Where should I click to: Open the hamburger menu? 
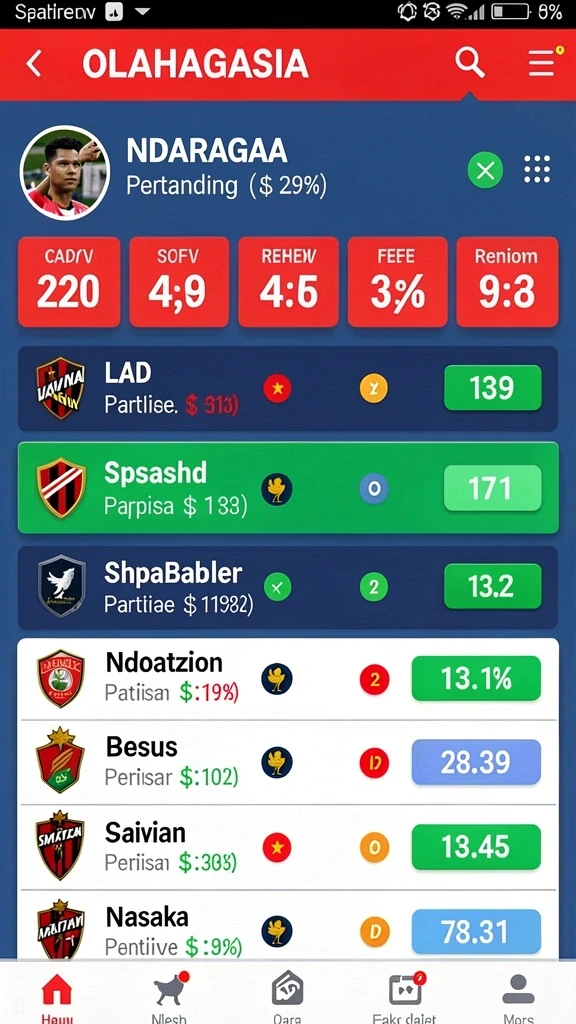click(543, 63)
